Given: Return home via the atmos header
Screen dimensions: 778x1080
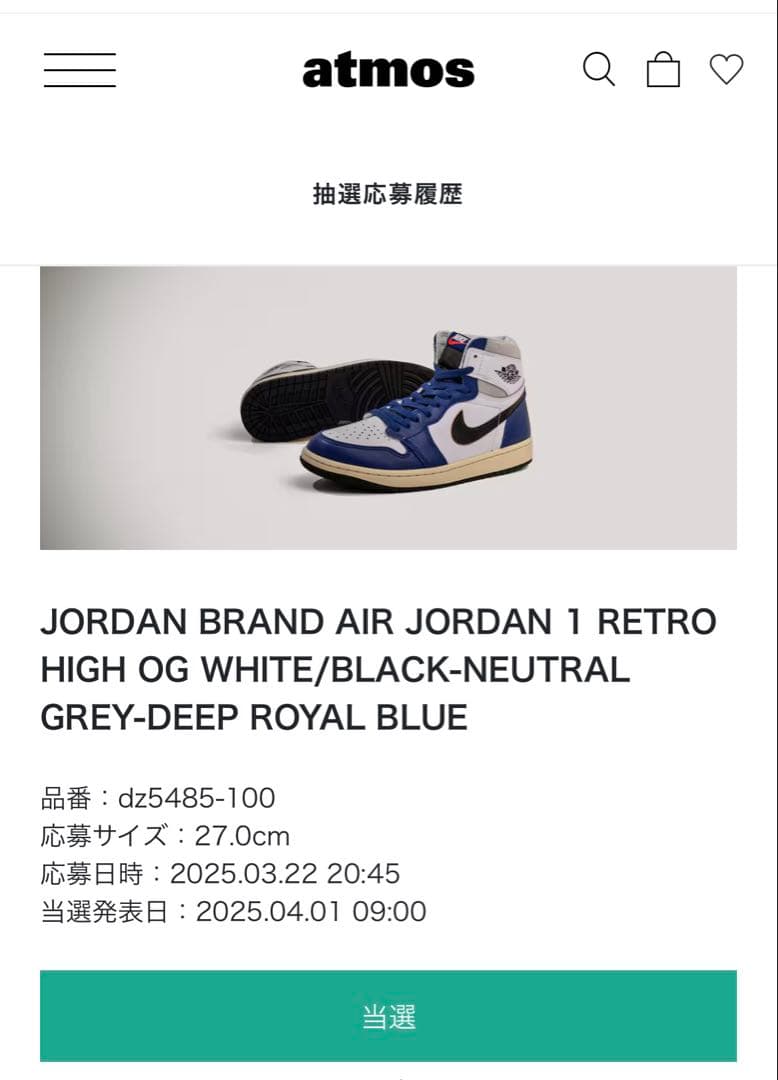Looking at the screenshot, I should point(389,69).
